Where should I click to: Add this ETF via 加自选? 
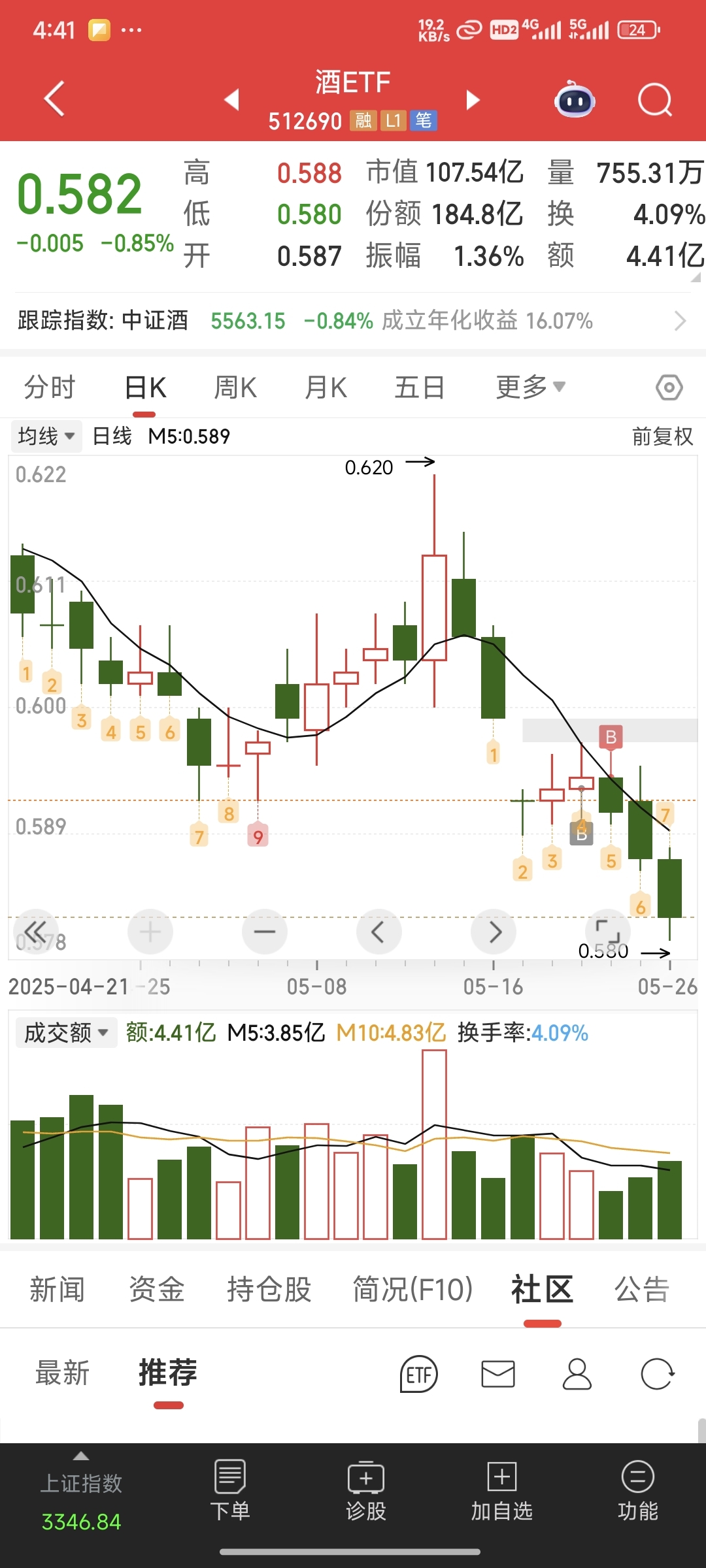click(x=502, y=1490)
